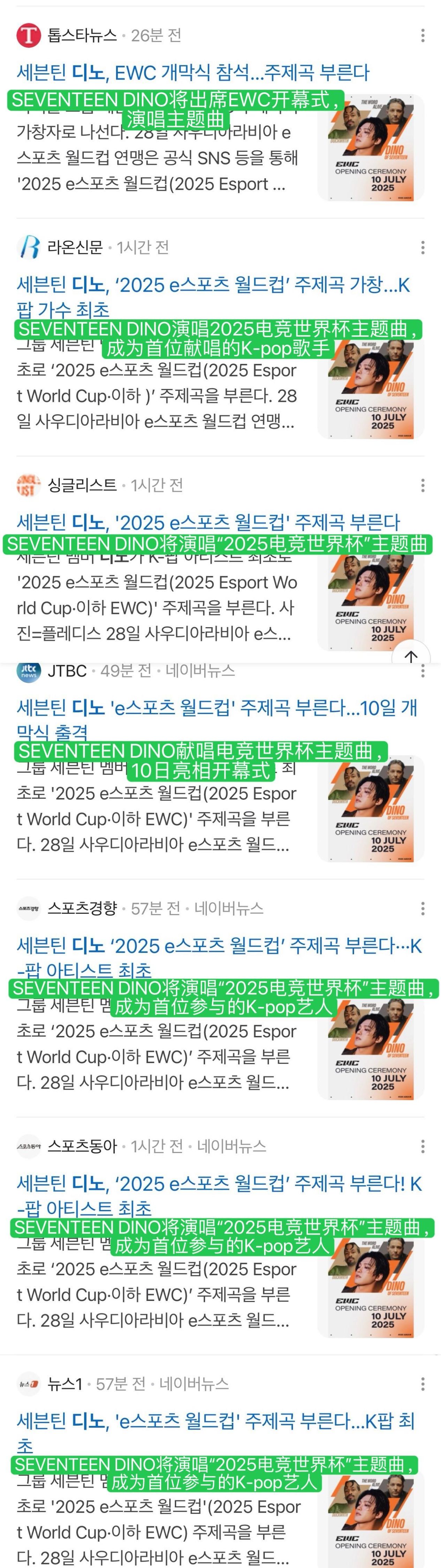Open the 싱글리스트 headline on 주제곡
The width and height of the screenshot is (441, 1568).
point(208,522)
